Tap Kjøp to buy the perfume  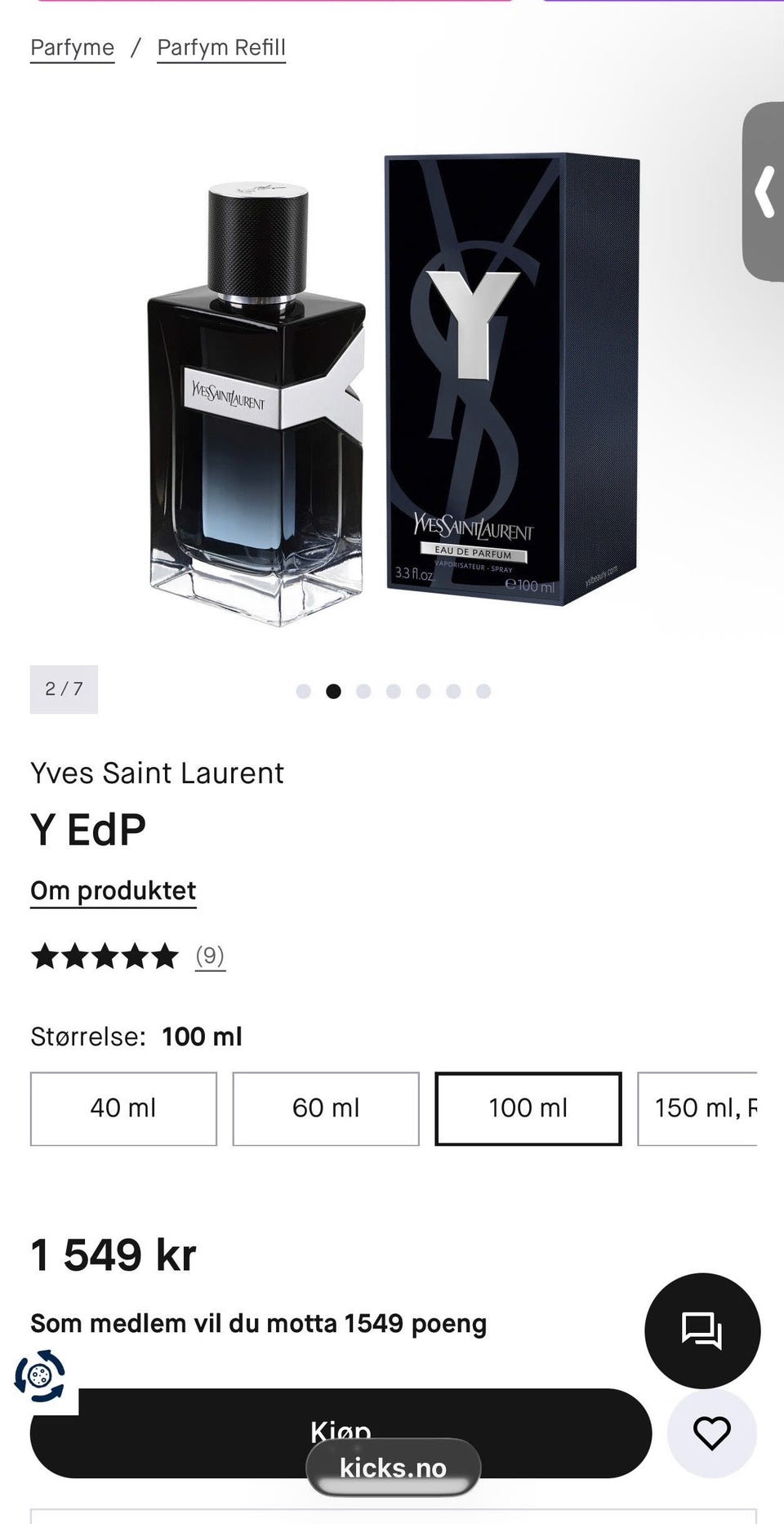pos(341,1433)
